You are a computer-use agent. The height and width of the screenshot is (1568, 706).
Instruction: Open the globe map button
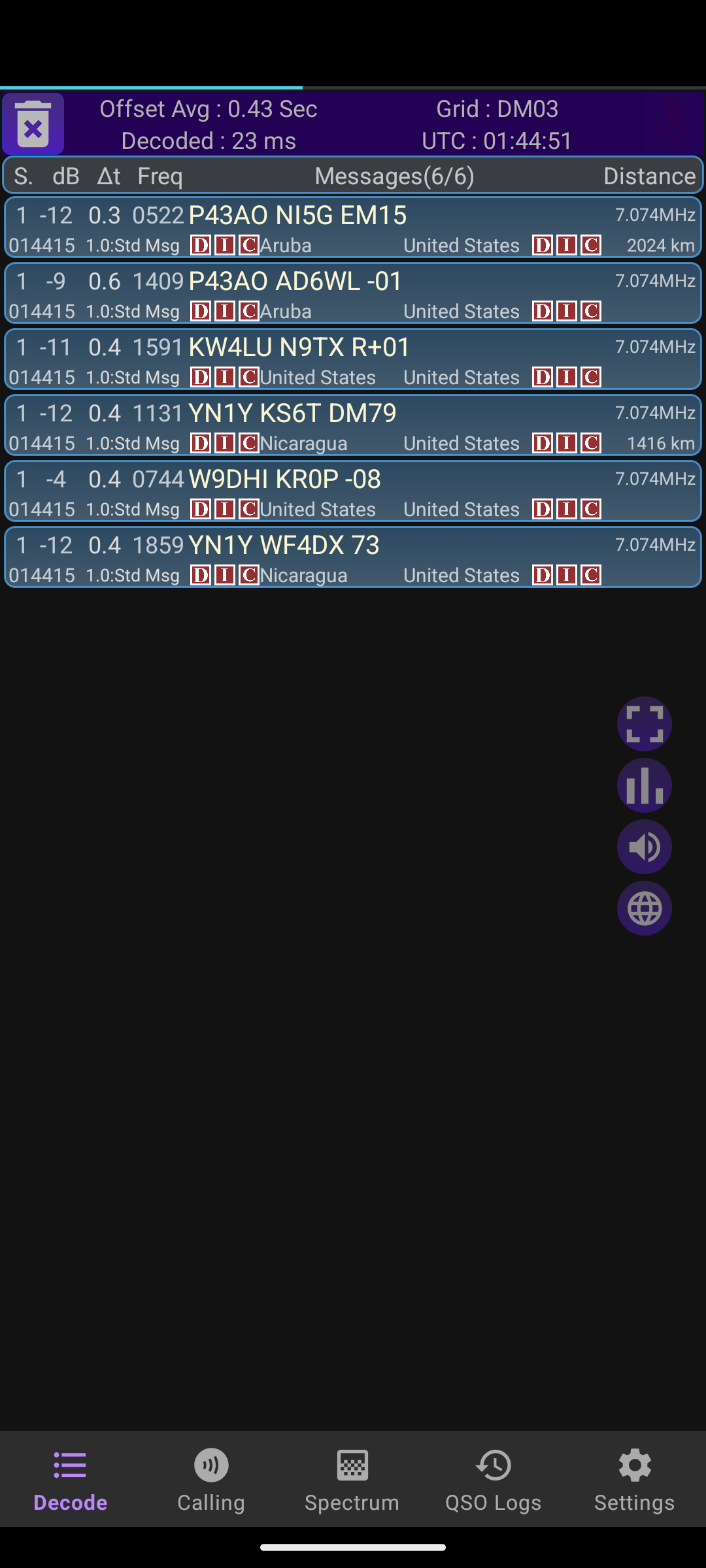(644, 908)
